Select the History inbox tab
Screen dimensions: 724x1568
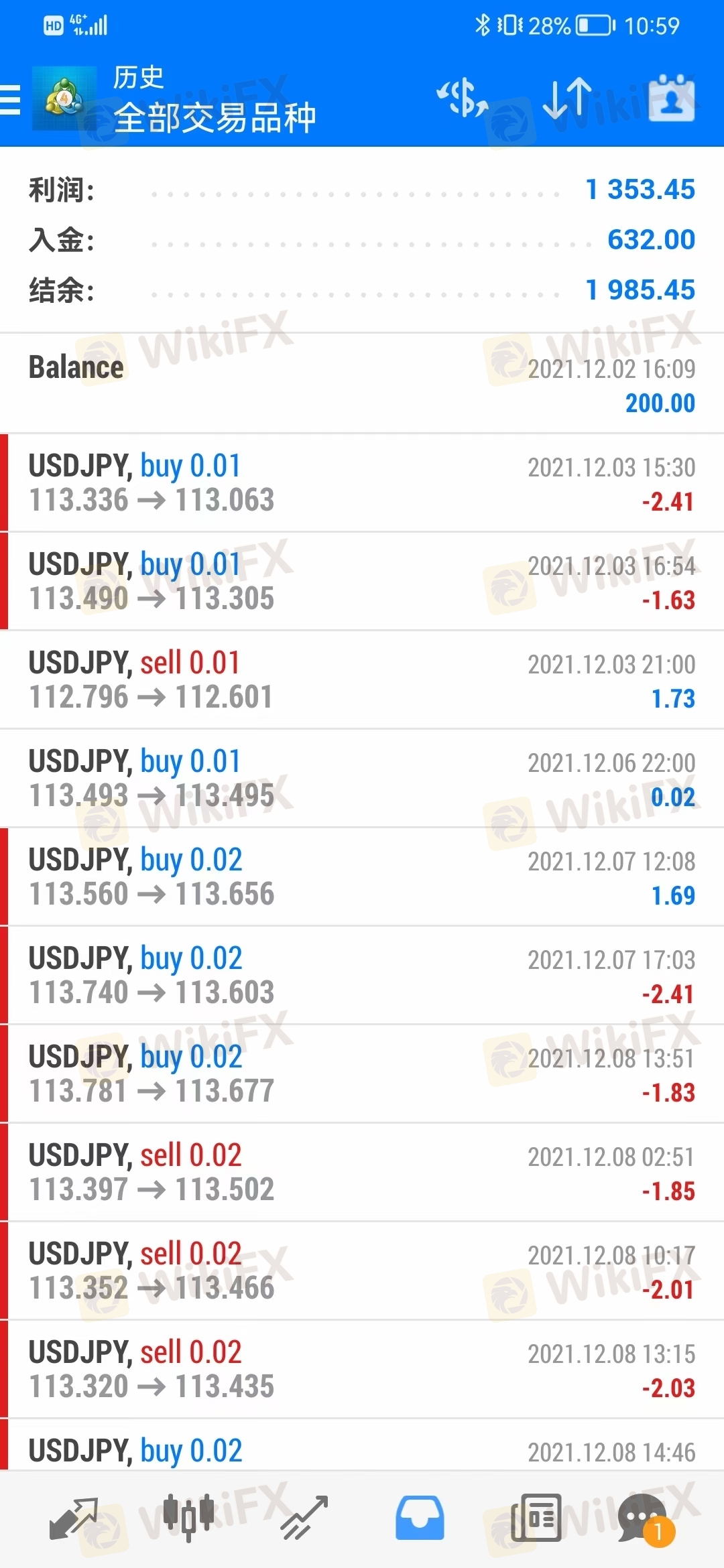click(420, 1517)
